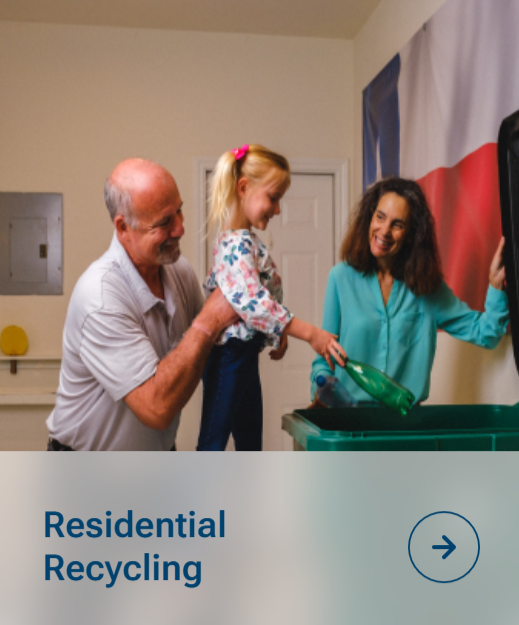The width and height of the screenshot is (519, 625).
Task: Open the Residential Recycling arrow button
Action: pyautogui.click(x=444, y=547)
